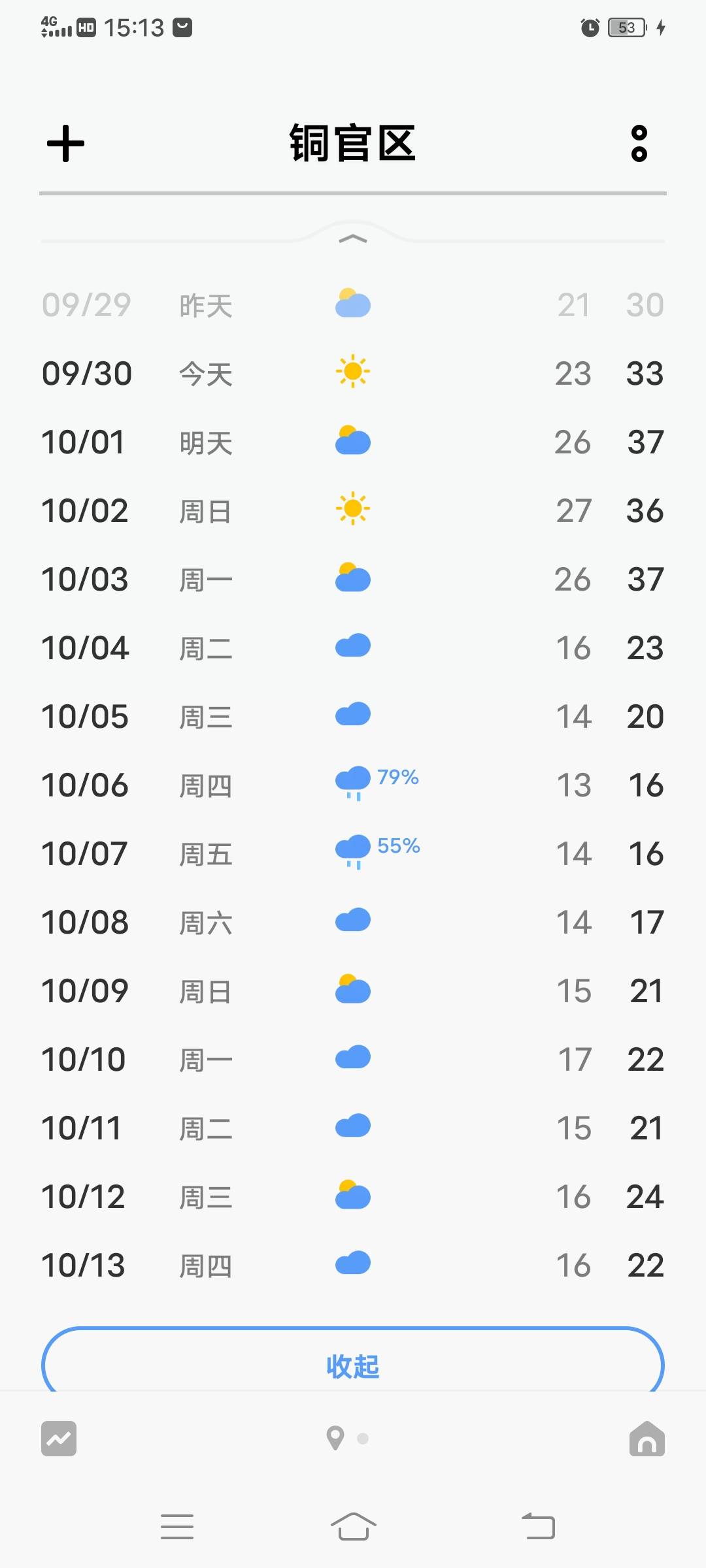This screenshot has height=1568, width=706.
Task: Tap the rain icon showing 55% for 10/07
Action: pyautogui.click(x=352, y=849)
